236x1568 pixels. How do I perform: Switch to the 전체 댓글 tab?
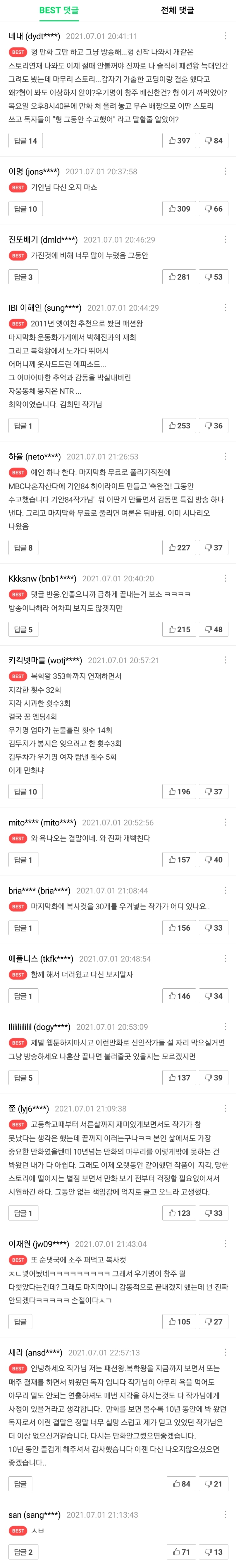[x=177, y=10]
